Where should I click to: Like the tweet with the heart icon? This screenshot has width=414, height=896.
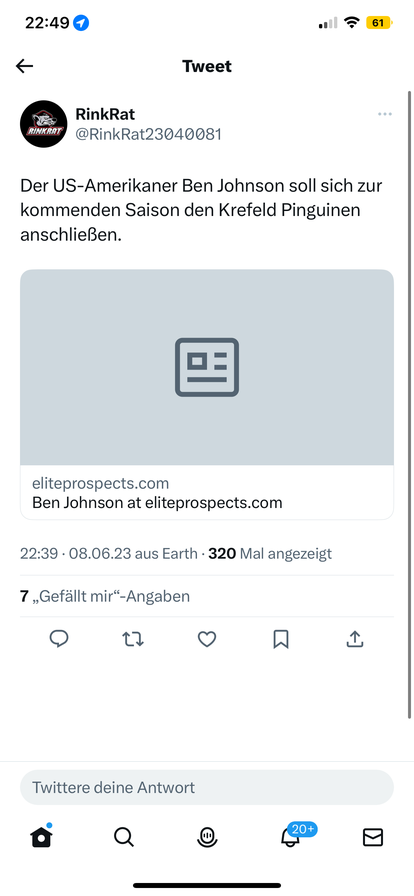[x=207, y=639]
